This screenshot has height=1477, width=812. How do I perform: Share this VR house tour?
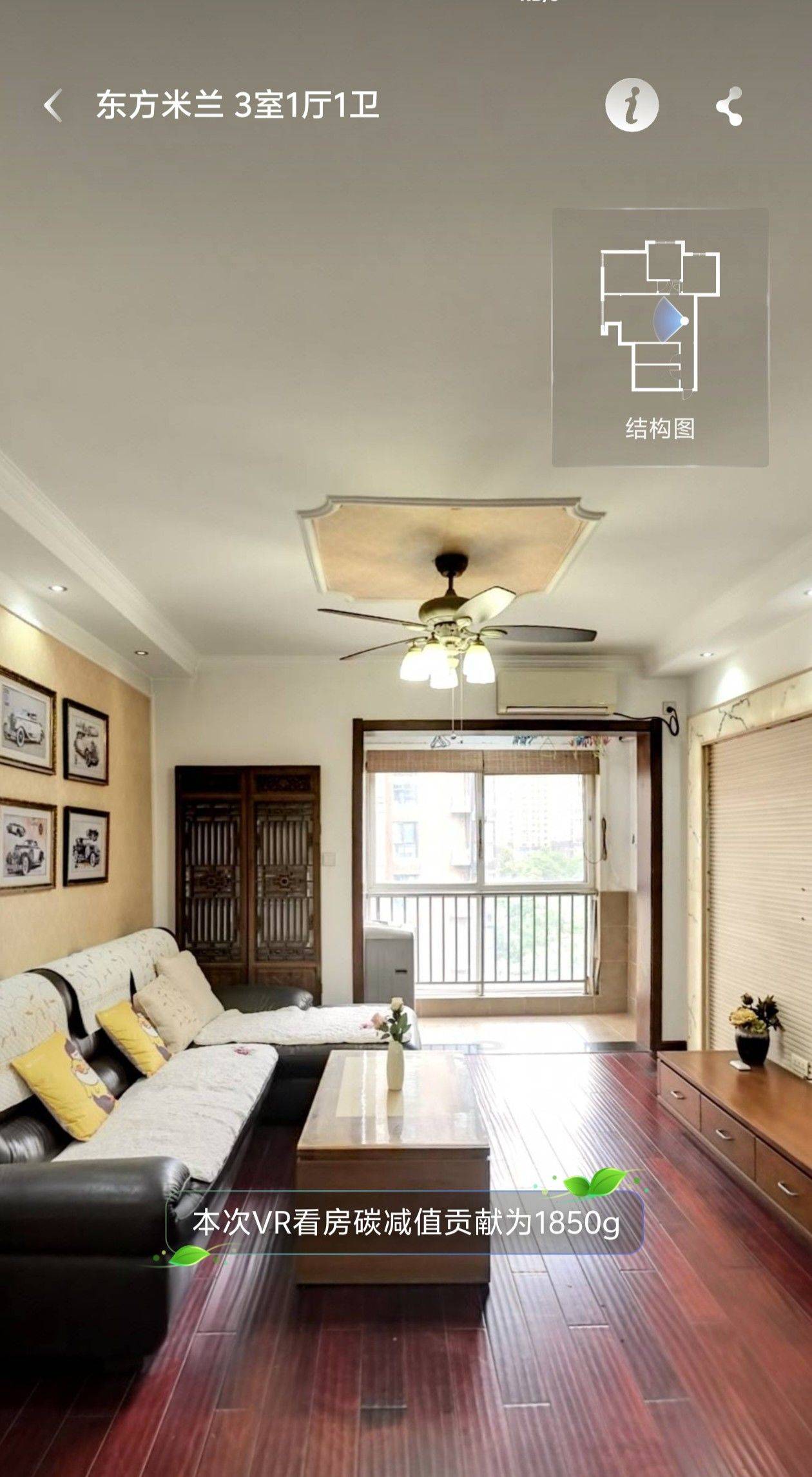(x=730, y=106)
